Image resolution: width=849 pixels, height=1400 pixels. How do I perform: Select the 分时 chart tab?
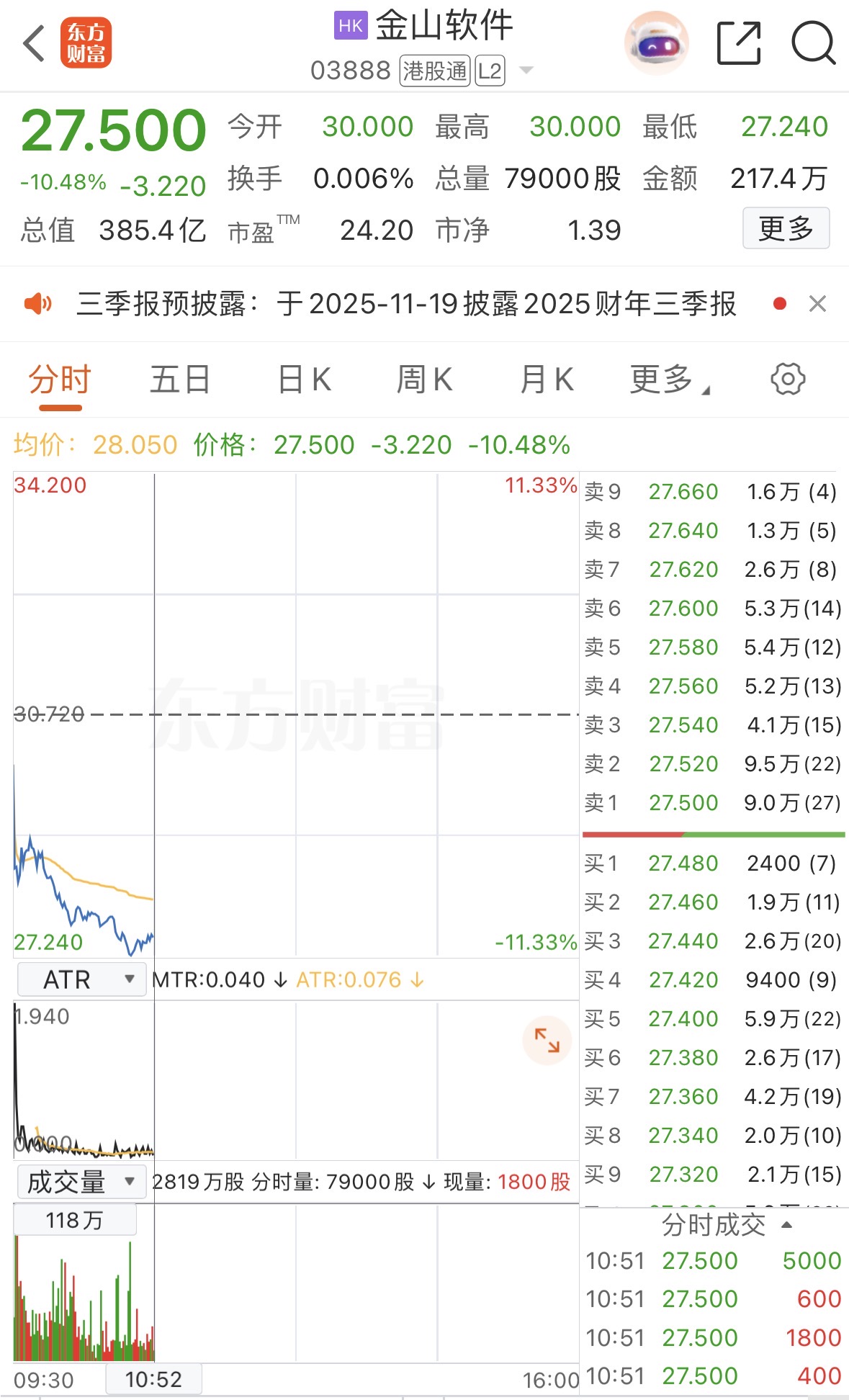60,380
